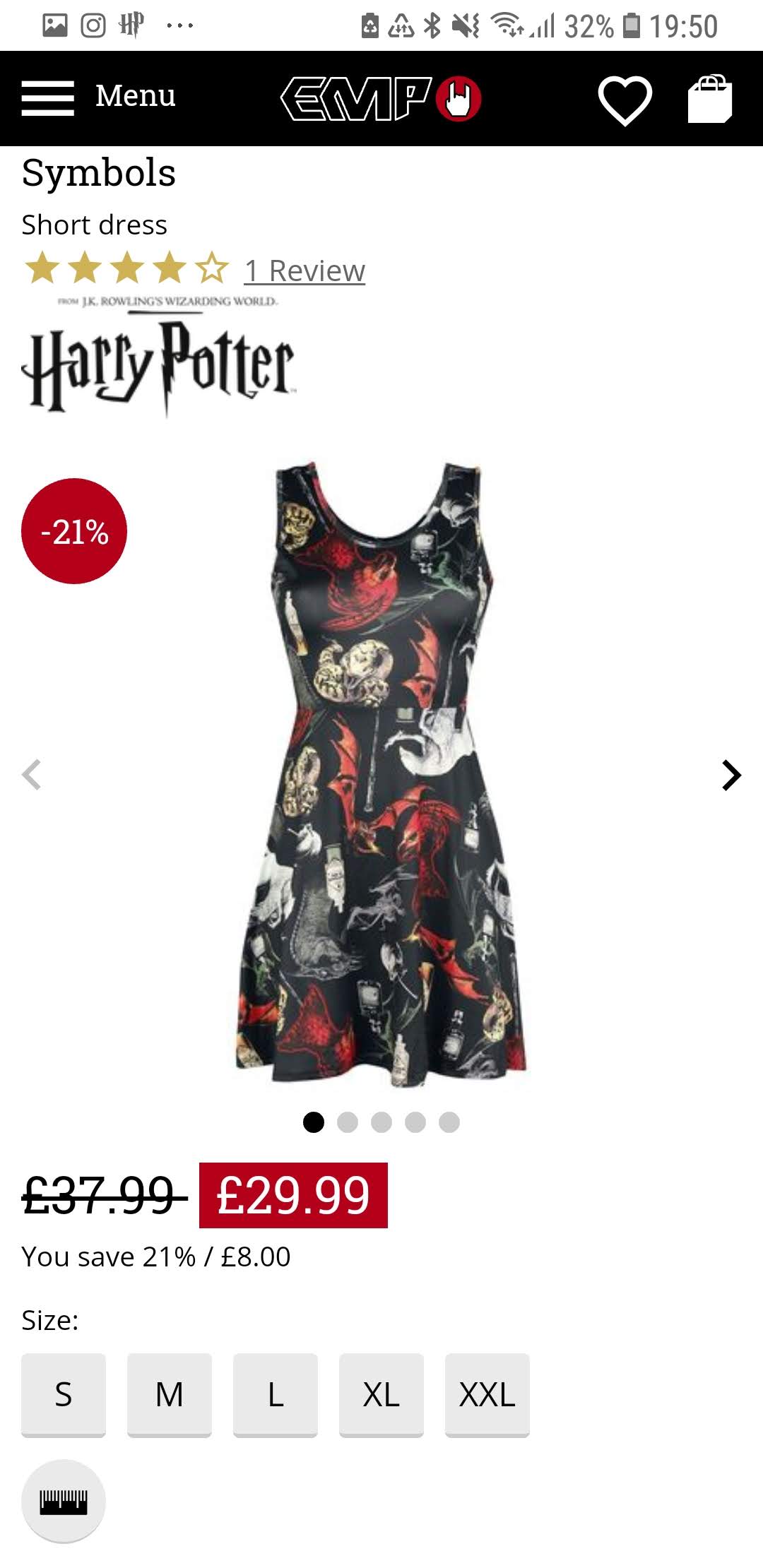Pick size XL
This screenshot has height=1568, width=763.
381,1395
